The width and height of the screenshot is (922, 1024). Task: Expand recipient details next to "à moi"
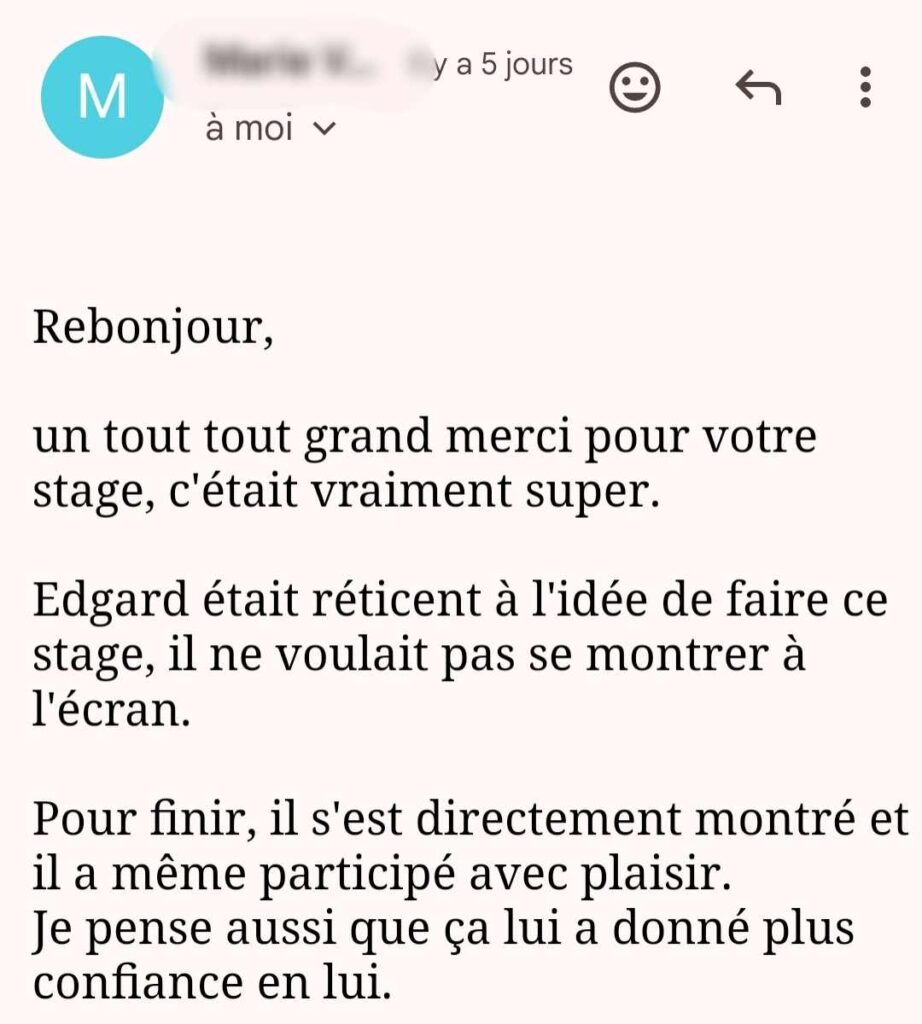(322, 128)
